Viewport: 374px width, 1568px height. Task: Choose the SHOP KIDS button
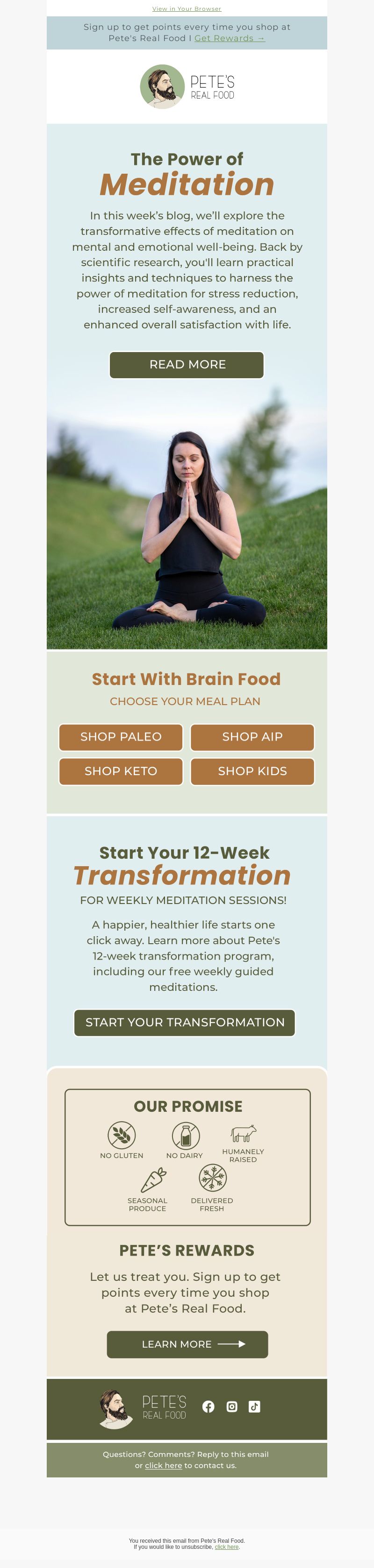252,771
